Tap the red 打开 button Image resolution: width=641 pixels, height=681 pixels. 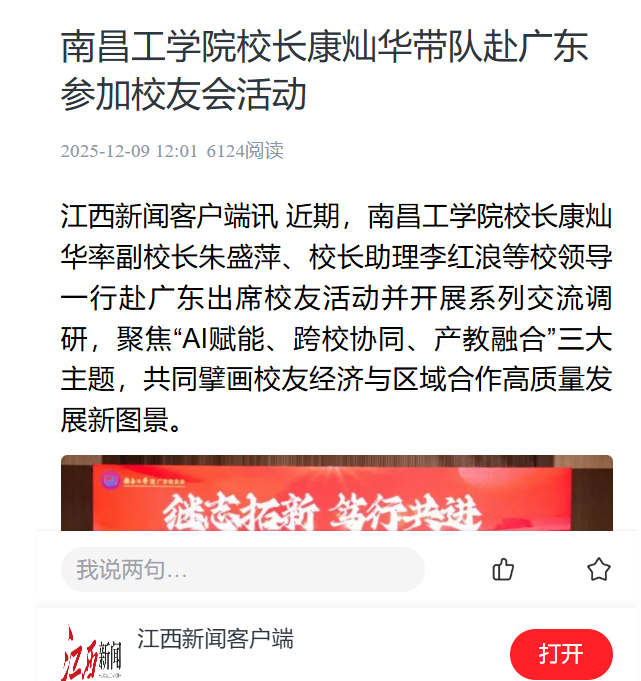pos(561,654)
